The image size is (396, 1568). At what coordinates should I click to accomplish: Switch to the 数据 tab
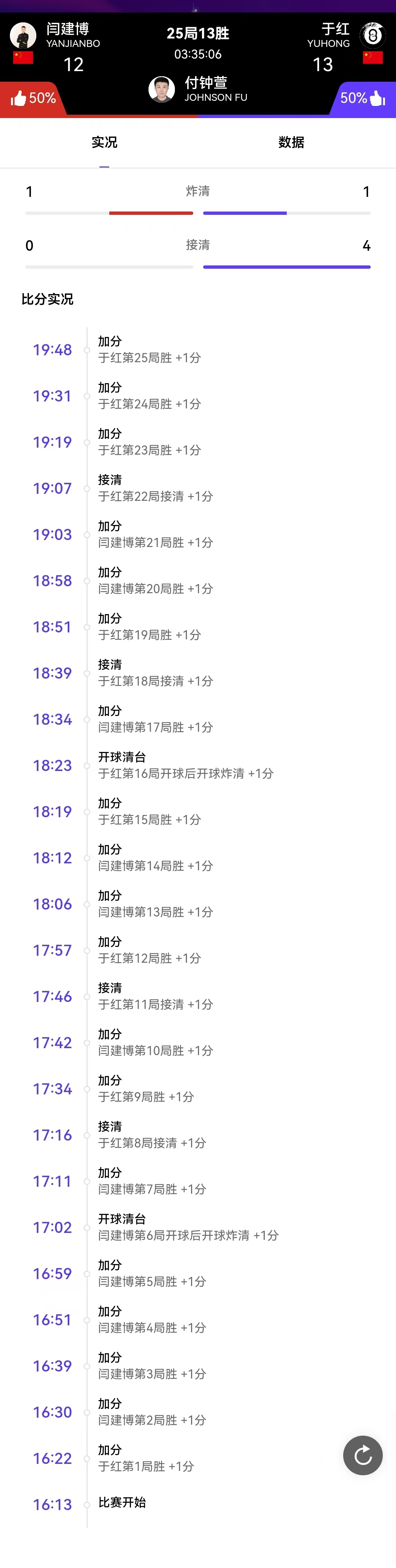coord(291,143)
